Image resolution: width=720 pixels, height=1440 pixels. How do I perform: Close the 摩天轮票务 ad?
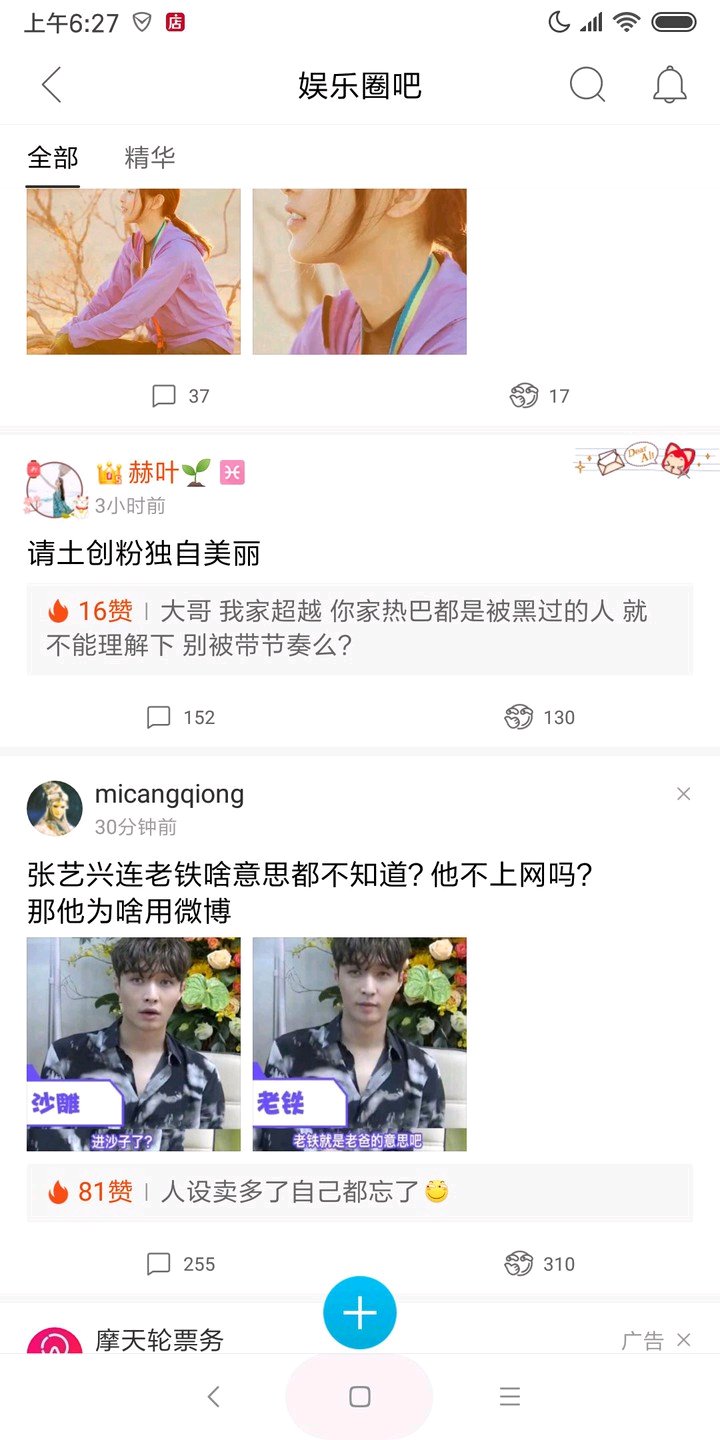point(684,1340)
